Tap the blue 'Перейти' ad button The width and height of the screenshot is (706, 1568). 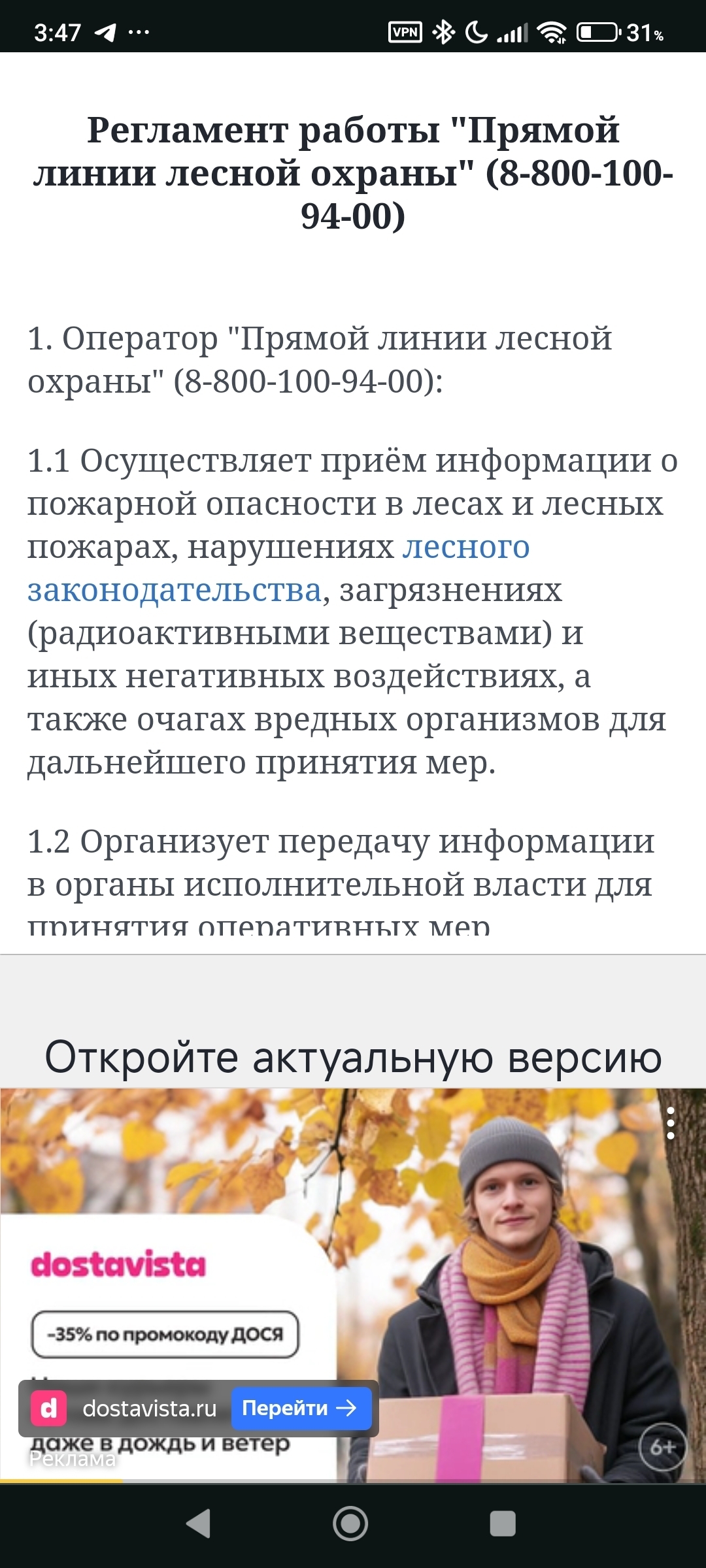(x=301, y=1408)
